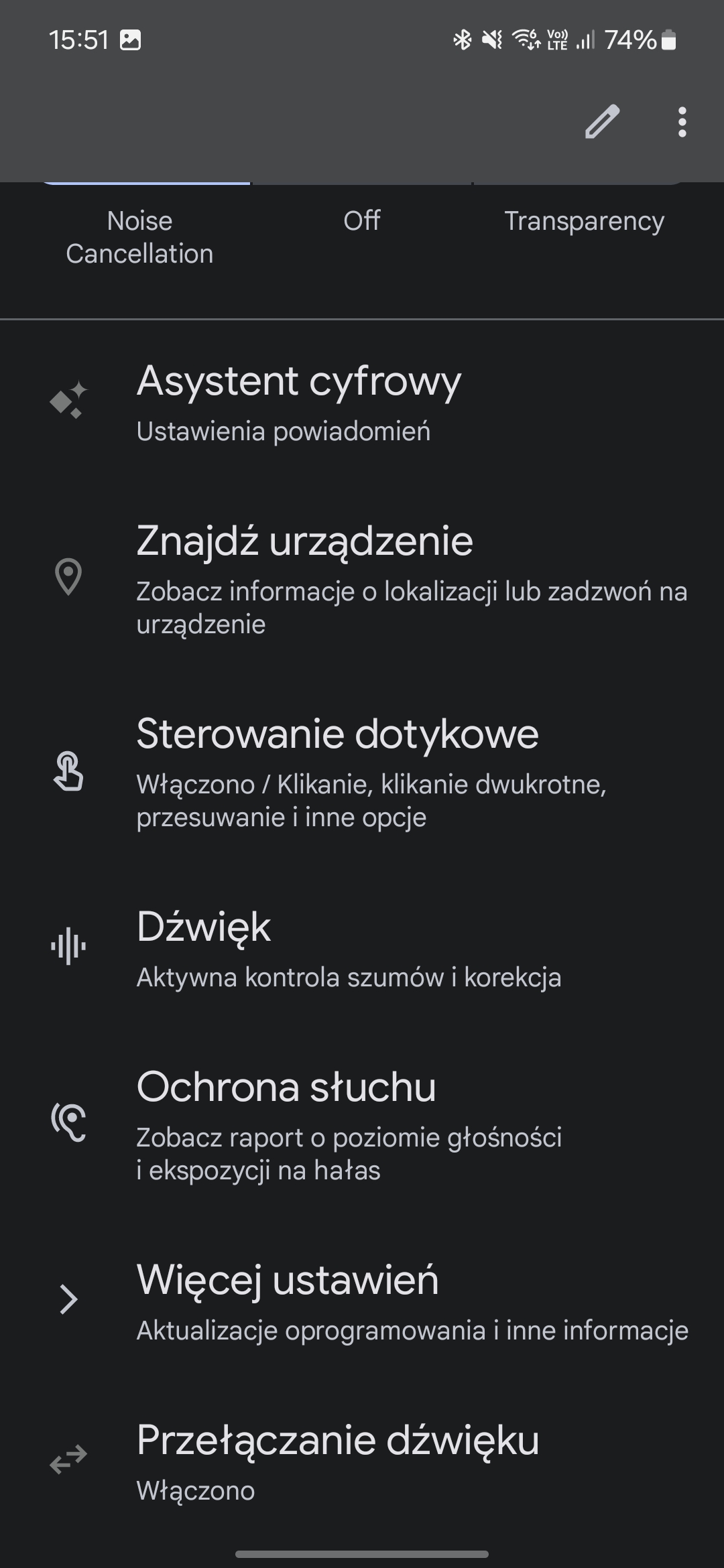
Task: Open Dźwięk settings
Action: click(362, 948)
